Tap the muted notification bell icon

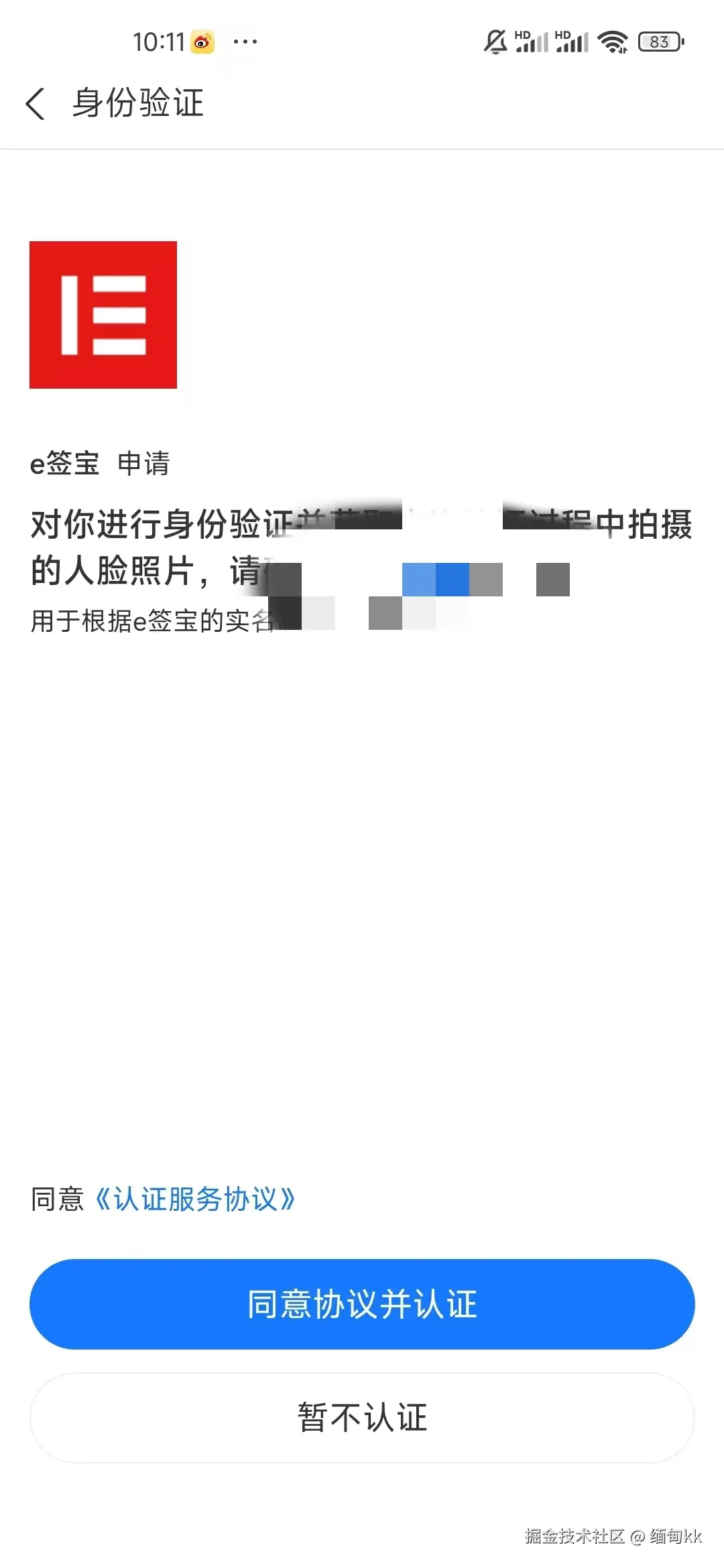[496, 42]
